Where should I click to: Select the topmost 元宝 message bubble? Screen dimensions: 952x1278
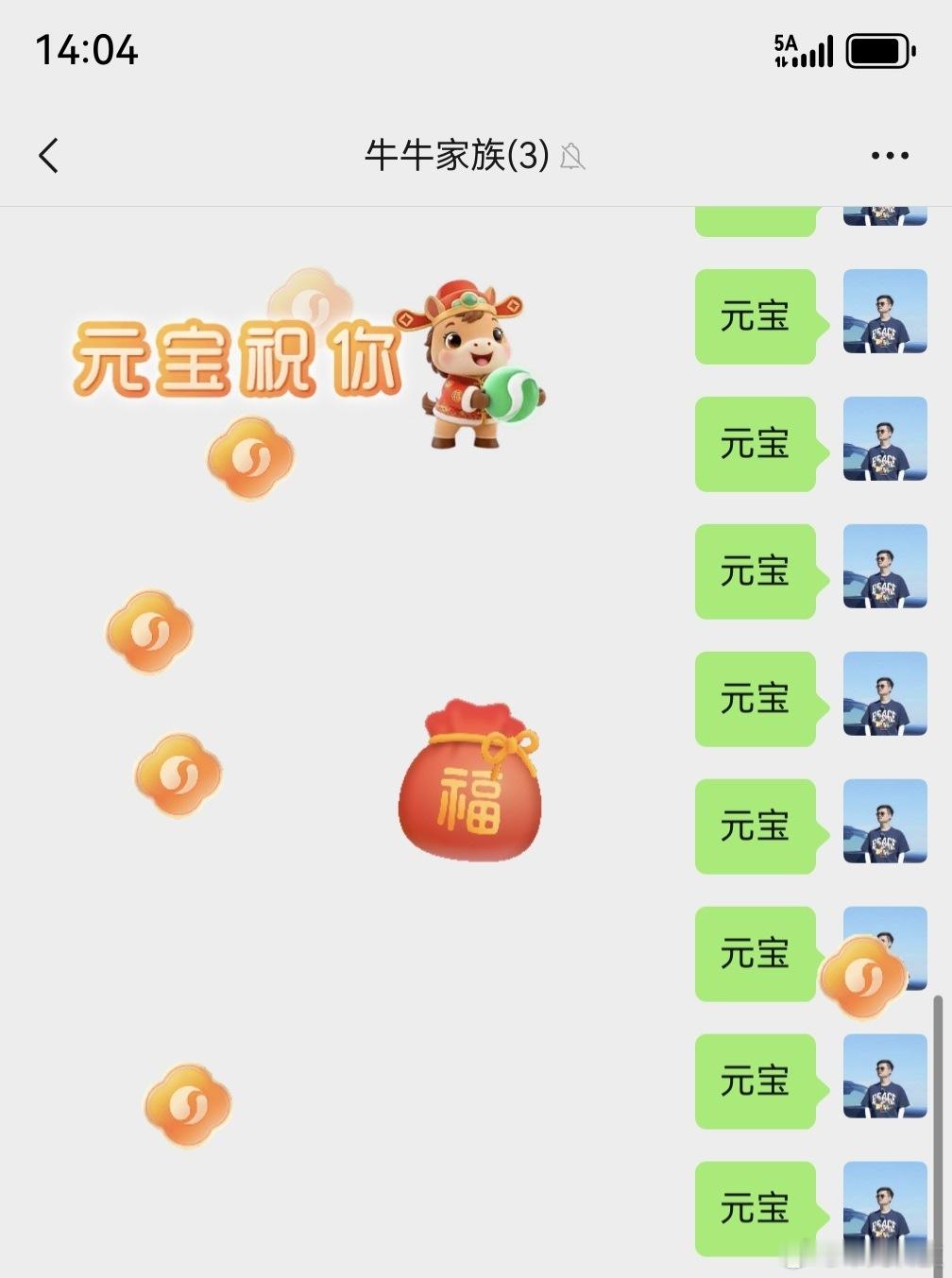756,317
